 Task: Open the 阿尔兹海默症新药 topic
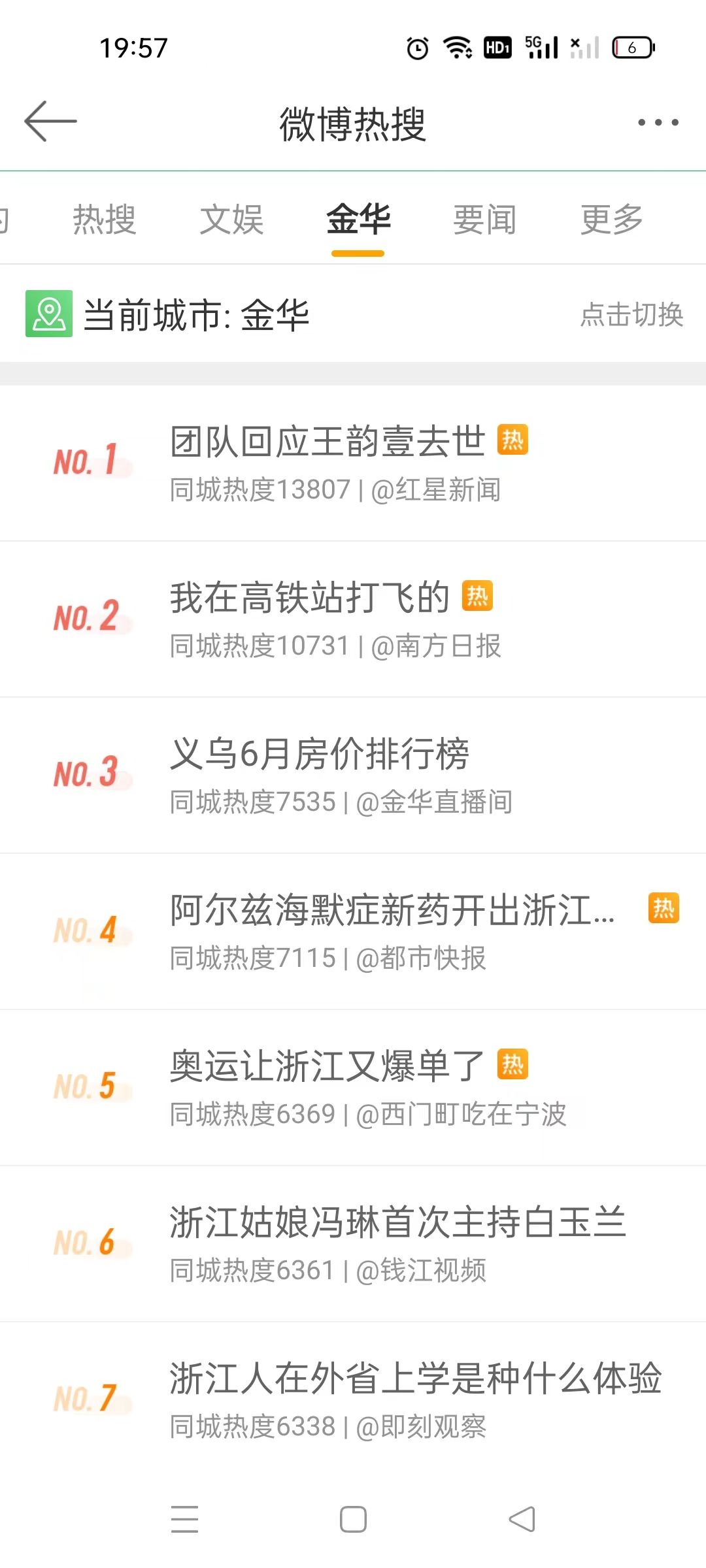353,932
